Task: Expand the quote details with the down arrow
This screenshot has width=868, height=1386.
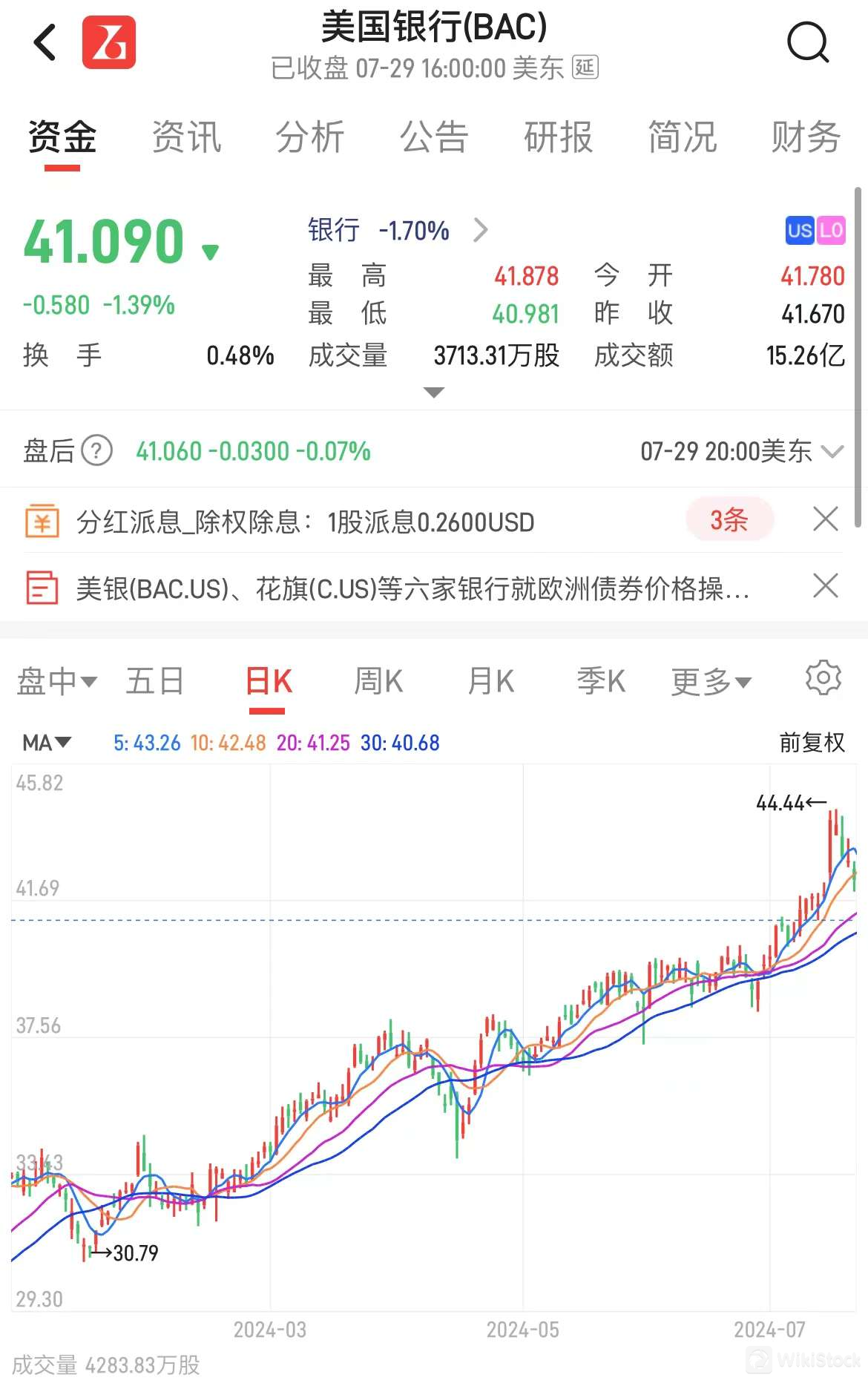Action: [434, 393]
